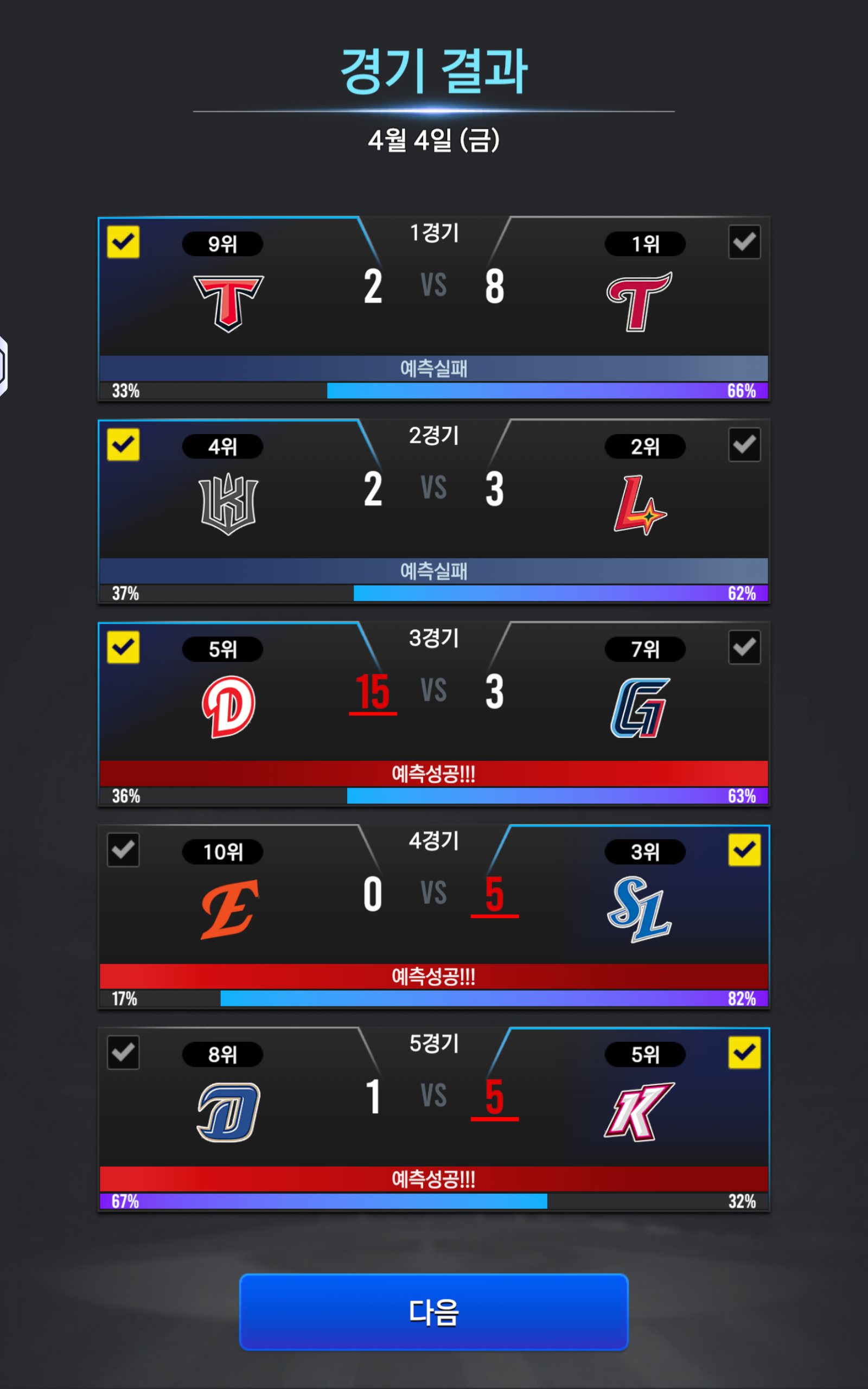868x1389 pixels.
Task: Select the 7위 team checkbox in 3경기
Action: point(744,647)
